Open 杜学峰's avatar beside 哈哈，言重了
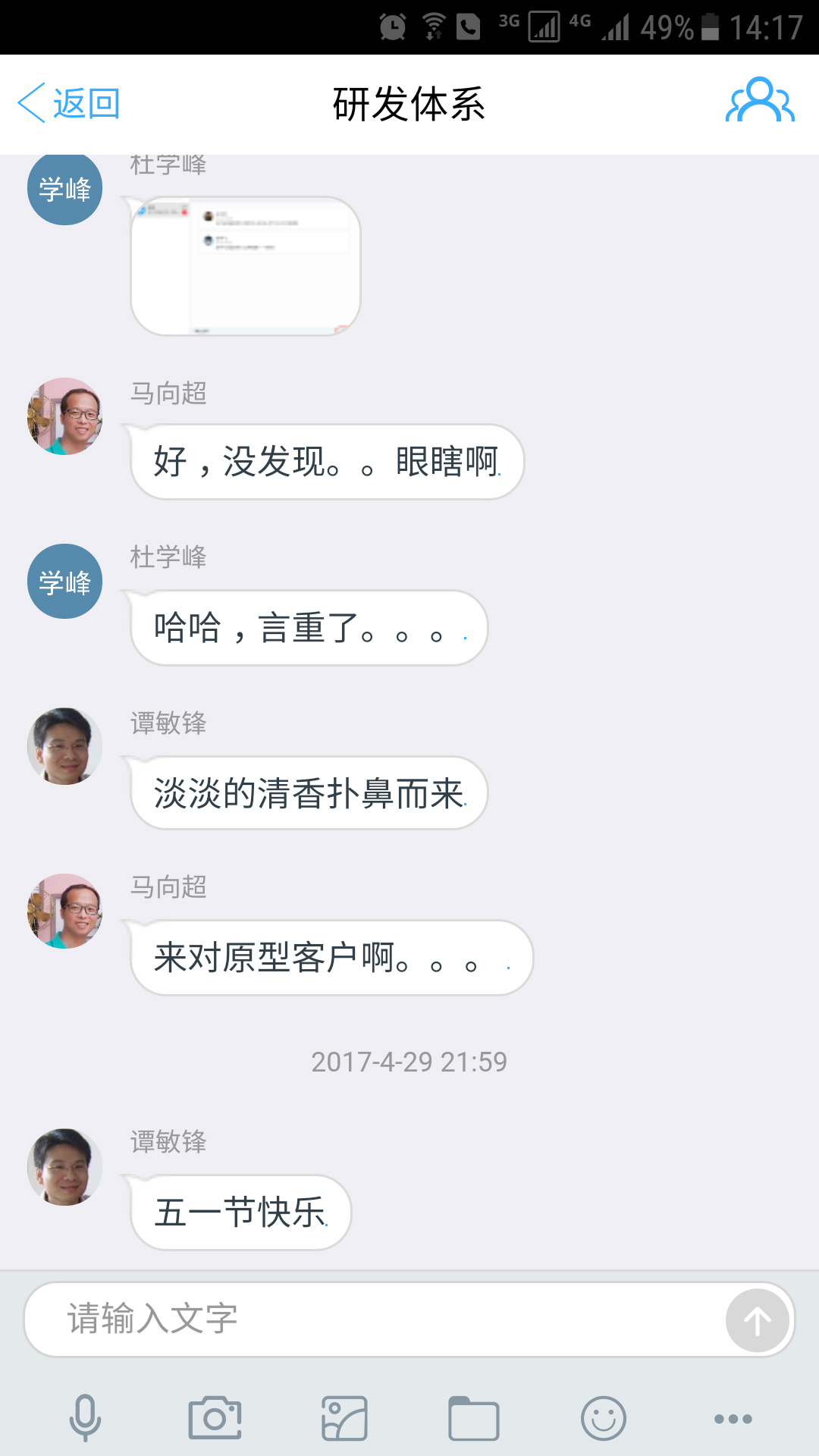The width and height of the screenshot is (819, 1456). pyautogui.click(x=64, y=582)
